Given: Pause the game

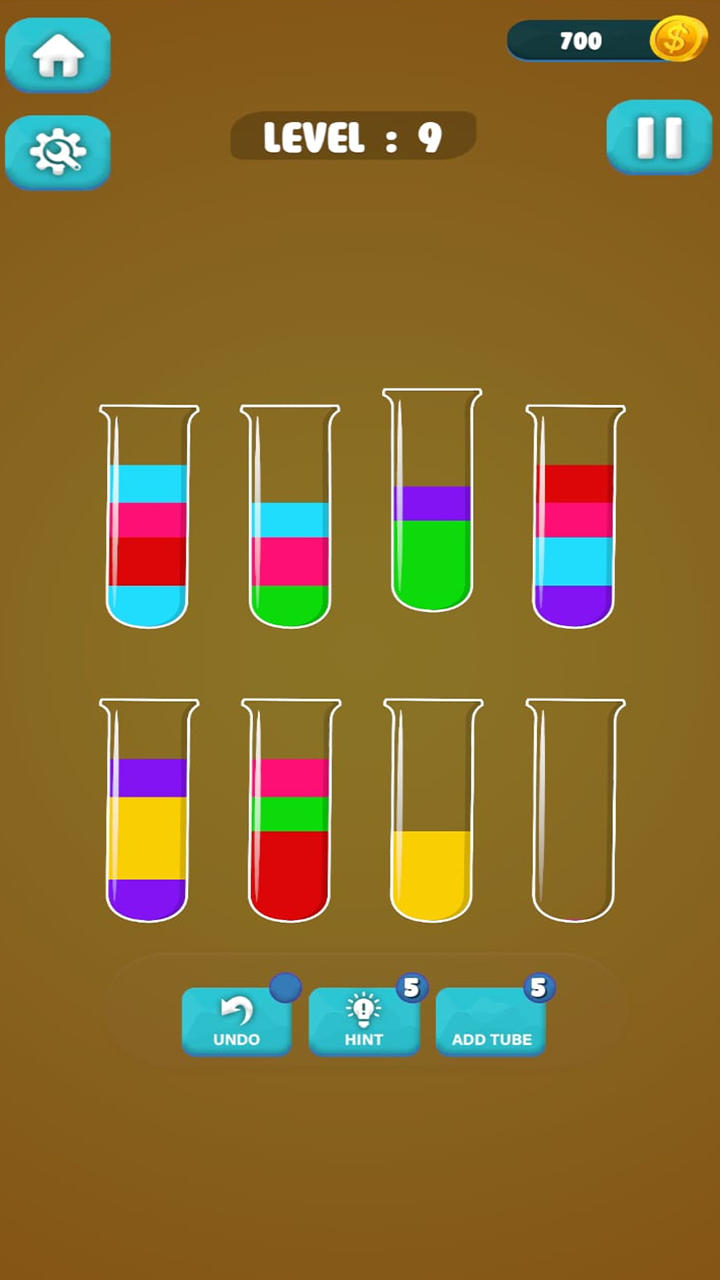Looking at the screenshot, I should click(659, 138).
